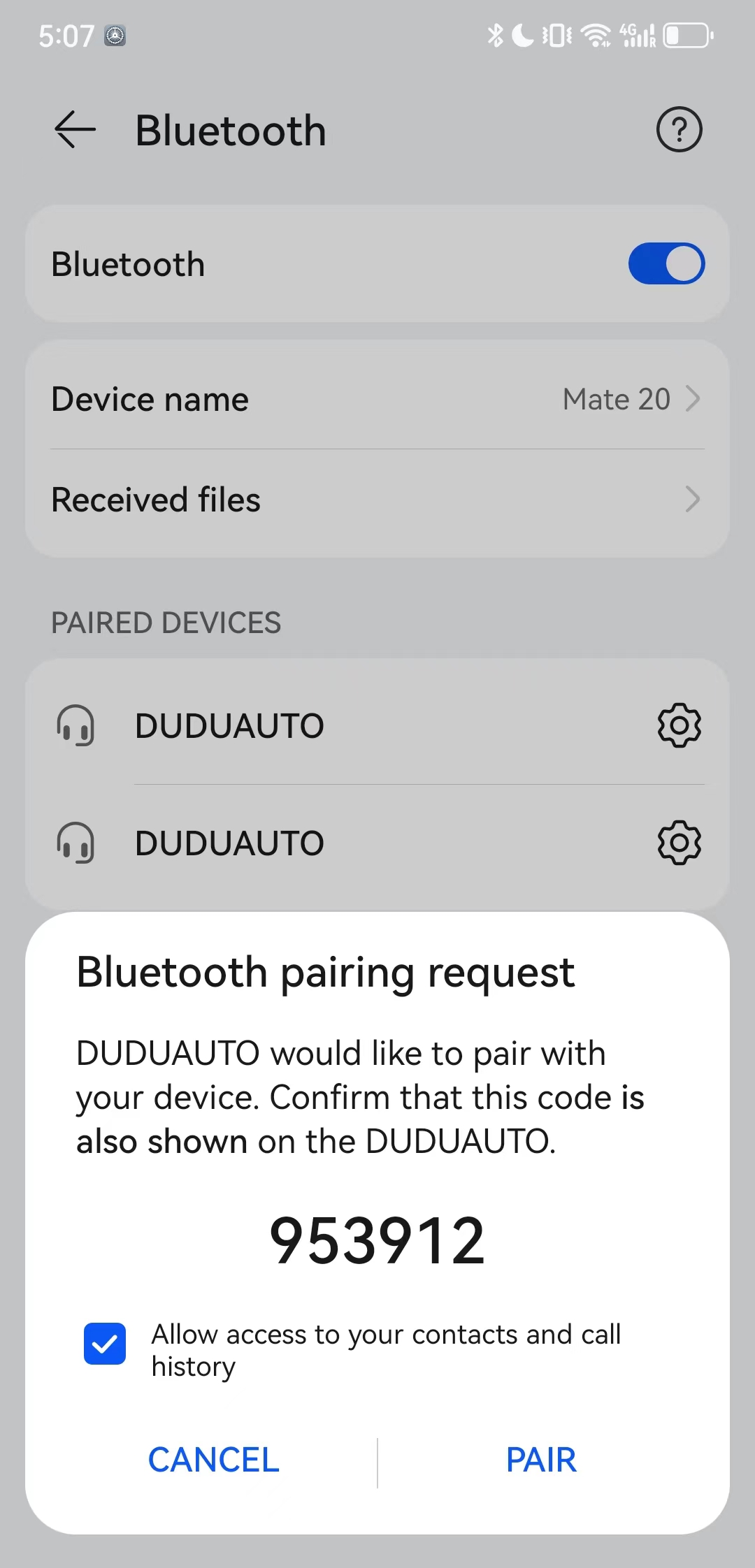Uncheck allow access to contacts and call history
Image resolution: width=755 pixels, height=1568 pixels.
coord(105,1343)
